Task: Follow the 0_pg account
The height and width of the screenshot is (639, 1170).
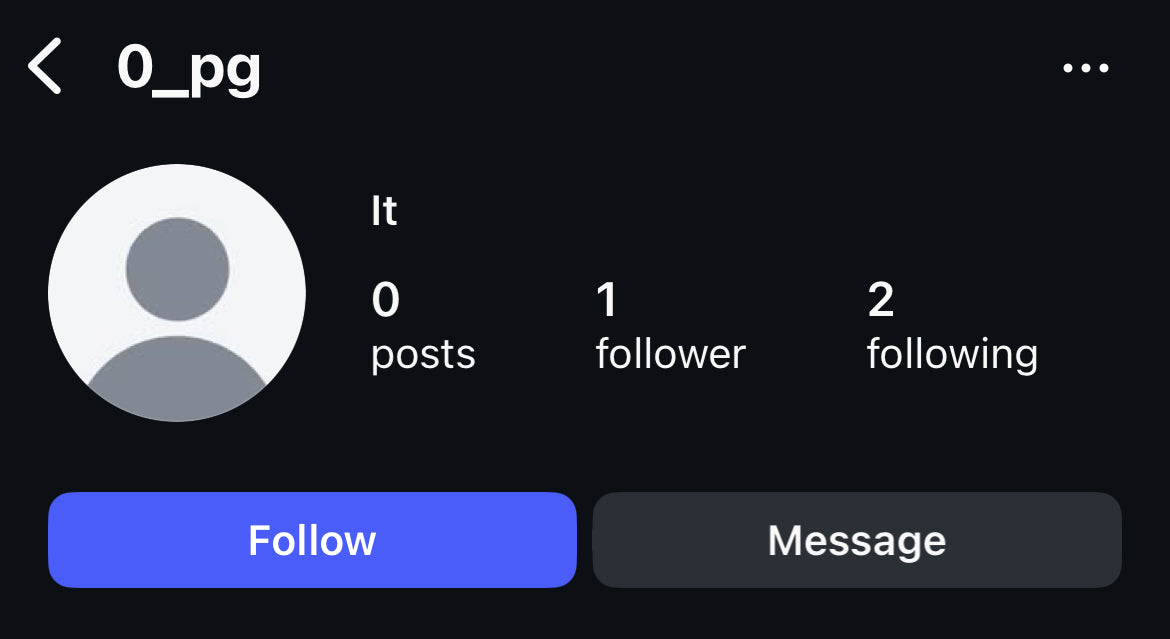Action: point(312,540)
